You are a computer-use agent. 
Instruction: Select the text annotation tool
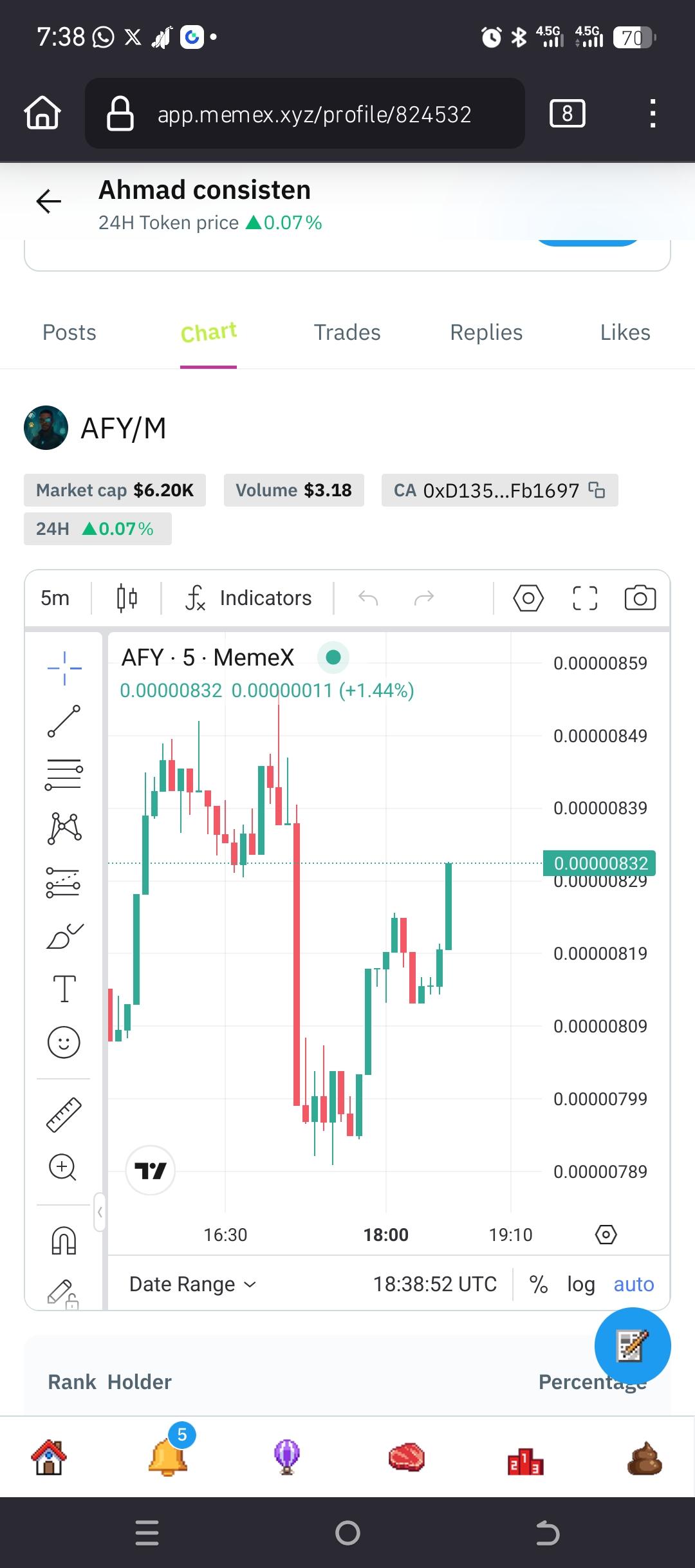coord(64,989)
